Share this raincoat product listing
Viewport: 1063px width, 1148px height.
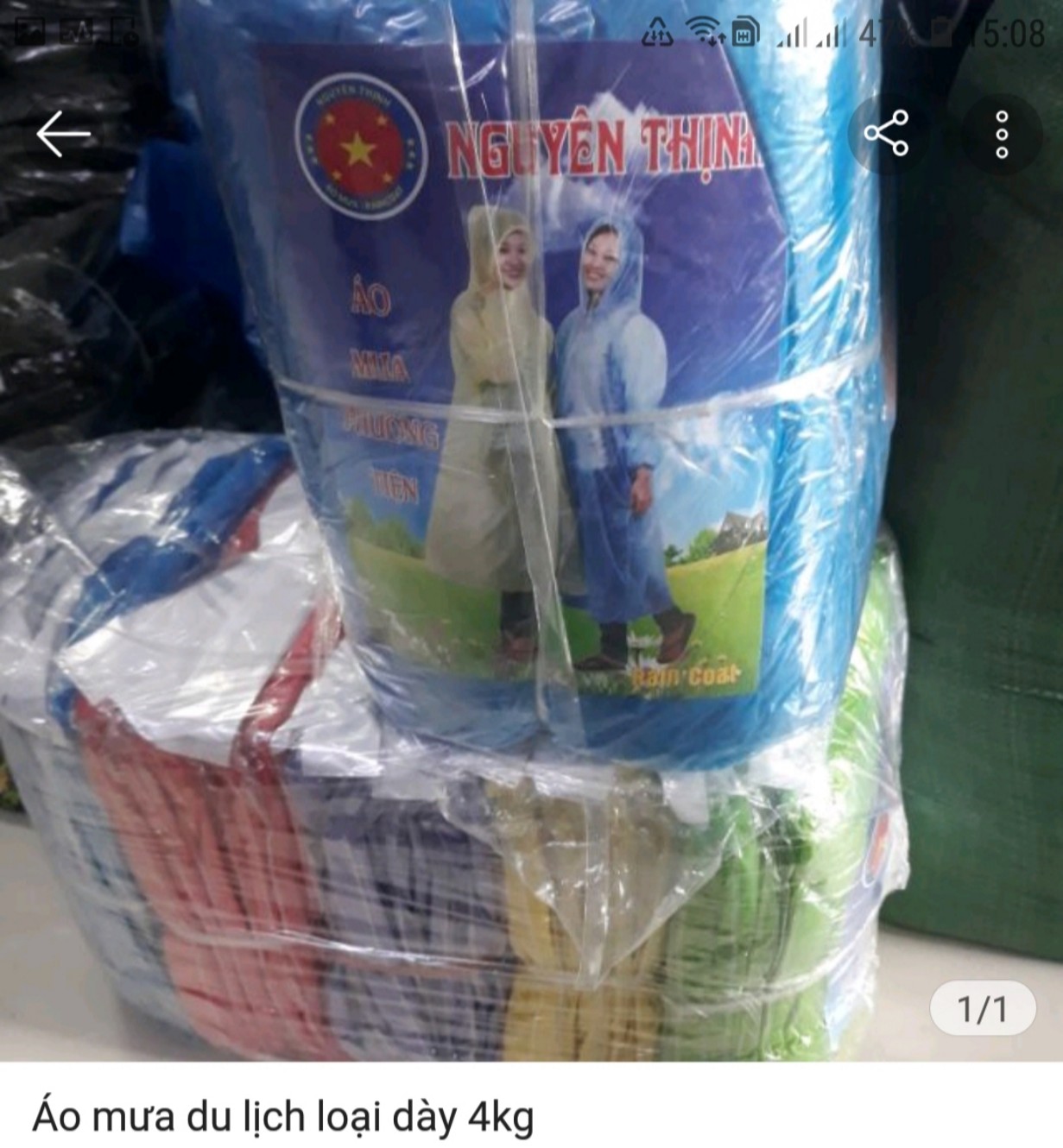coord(887,134)
